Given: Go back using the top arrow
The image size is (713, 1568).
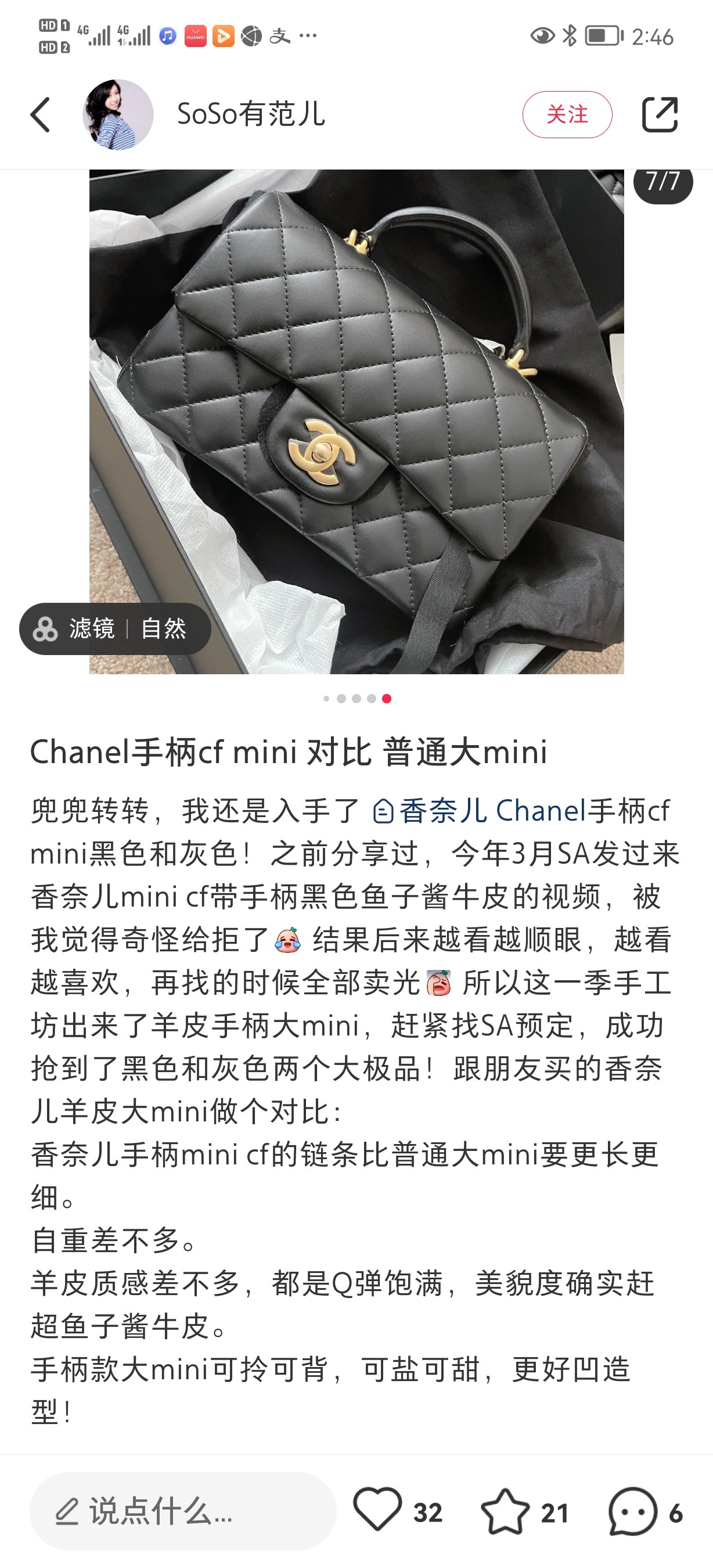Looking at the screenshot, I should pyautogui.click(x=40, y=114).
